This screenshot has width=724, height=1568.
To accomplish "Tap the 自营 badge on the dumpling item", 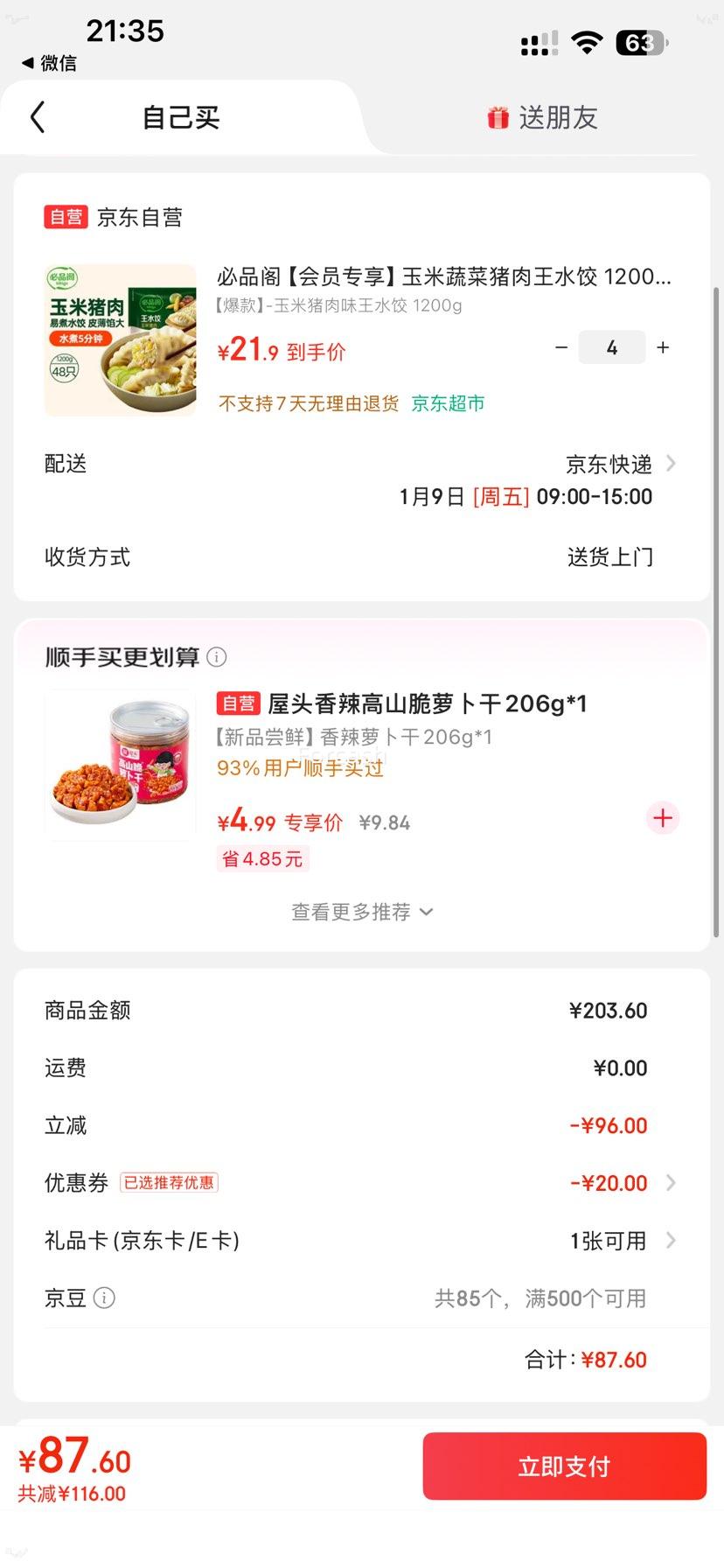I will (65, 216).
